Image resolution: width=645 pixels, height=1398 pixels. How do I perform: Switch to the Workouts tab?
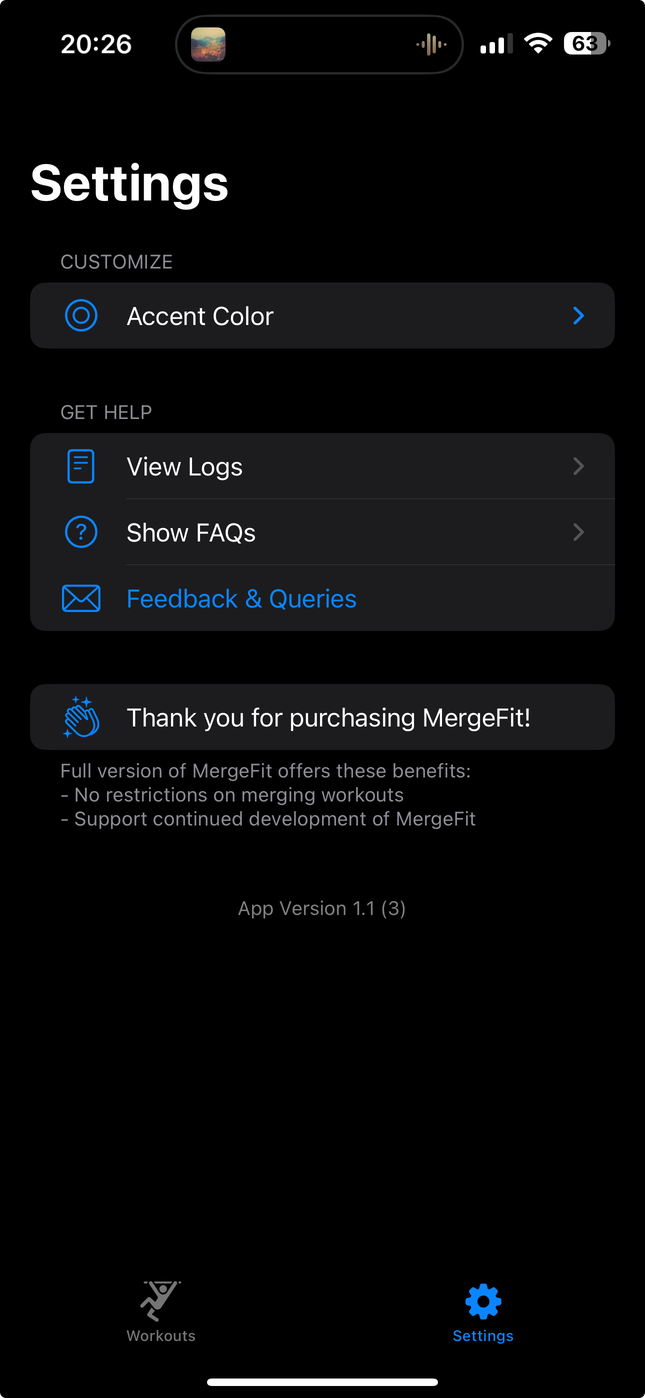161,1312
